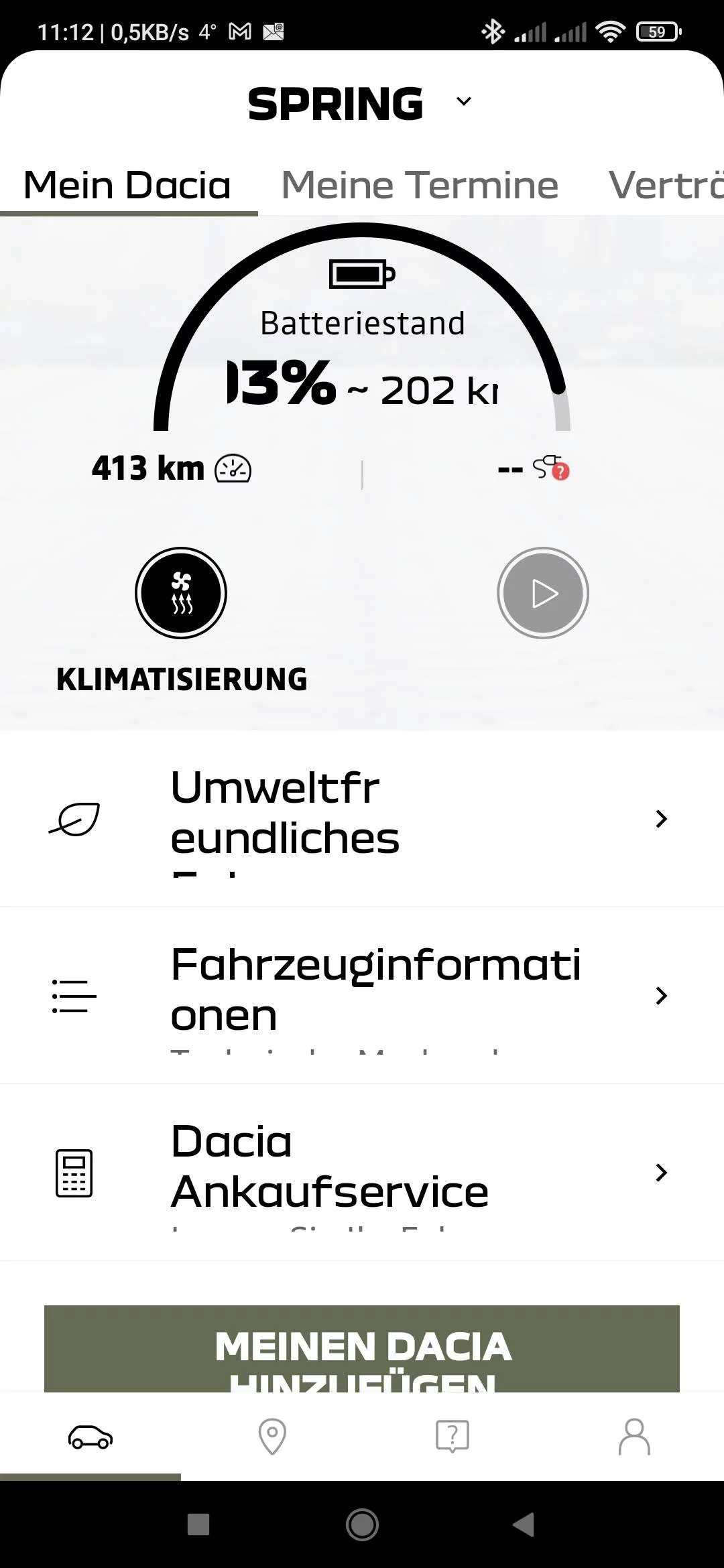Viewport: 724px width, 1568px height.
Task: Open Dacia Ankaufservice row
Action: point(362,1173)
